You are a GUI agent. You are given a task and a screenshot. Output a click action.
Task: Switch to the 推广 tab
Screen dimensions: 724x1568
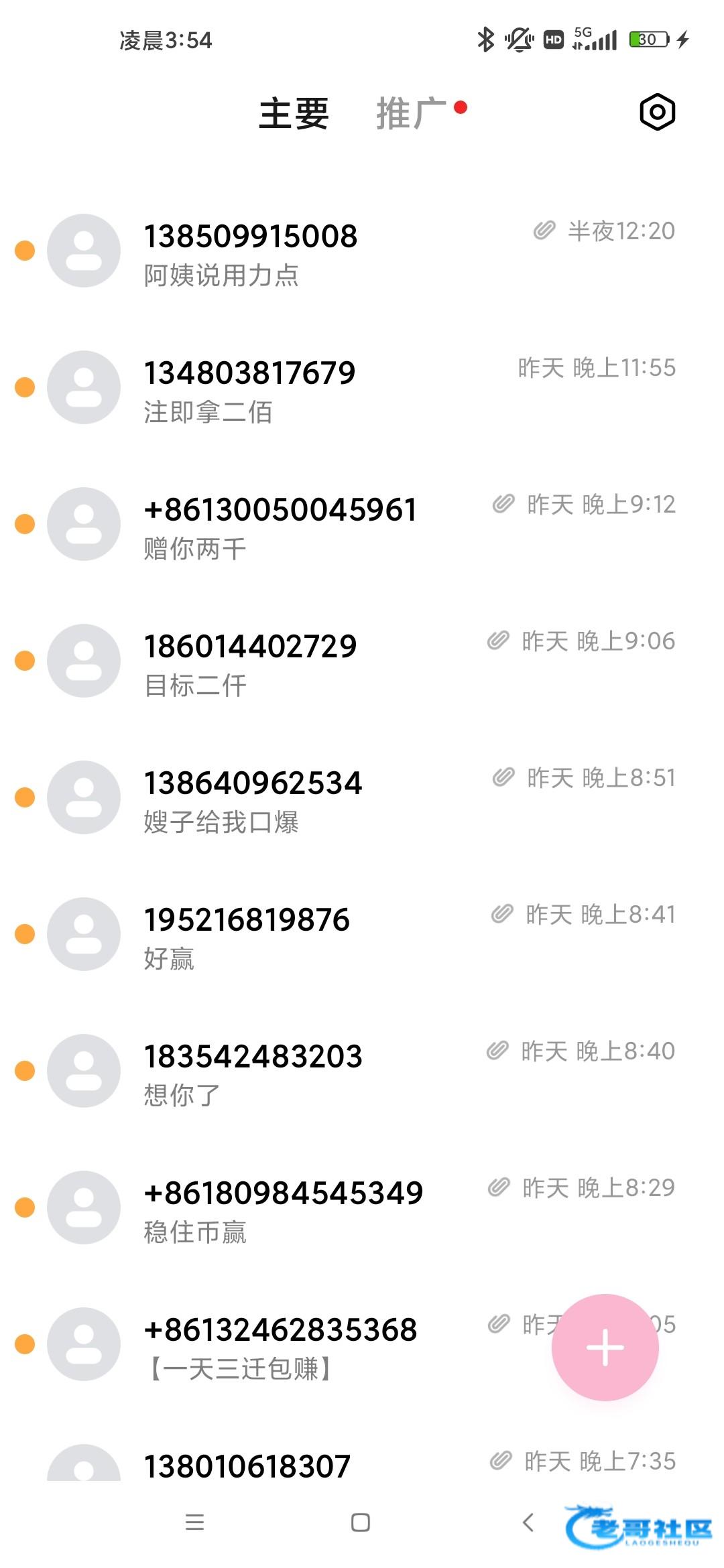411,113
